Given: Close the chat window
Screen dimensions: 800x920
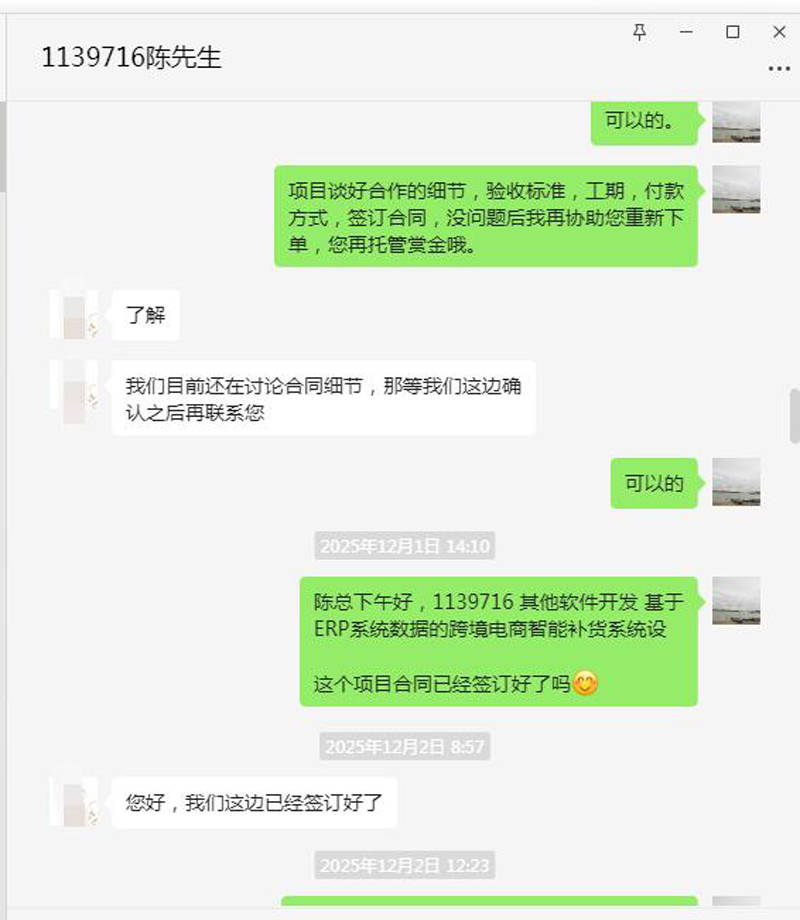Looking at the screenshot, I should 779,32.
